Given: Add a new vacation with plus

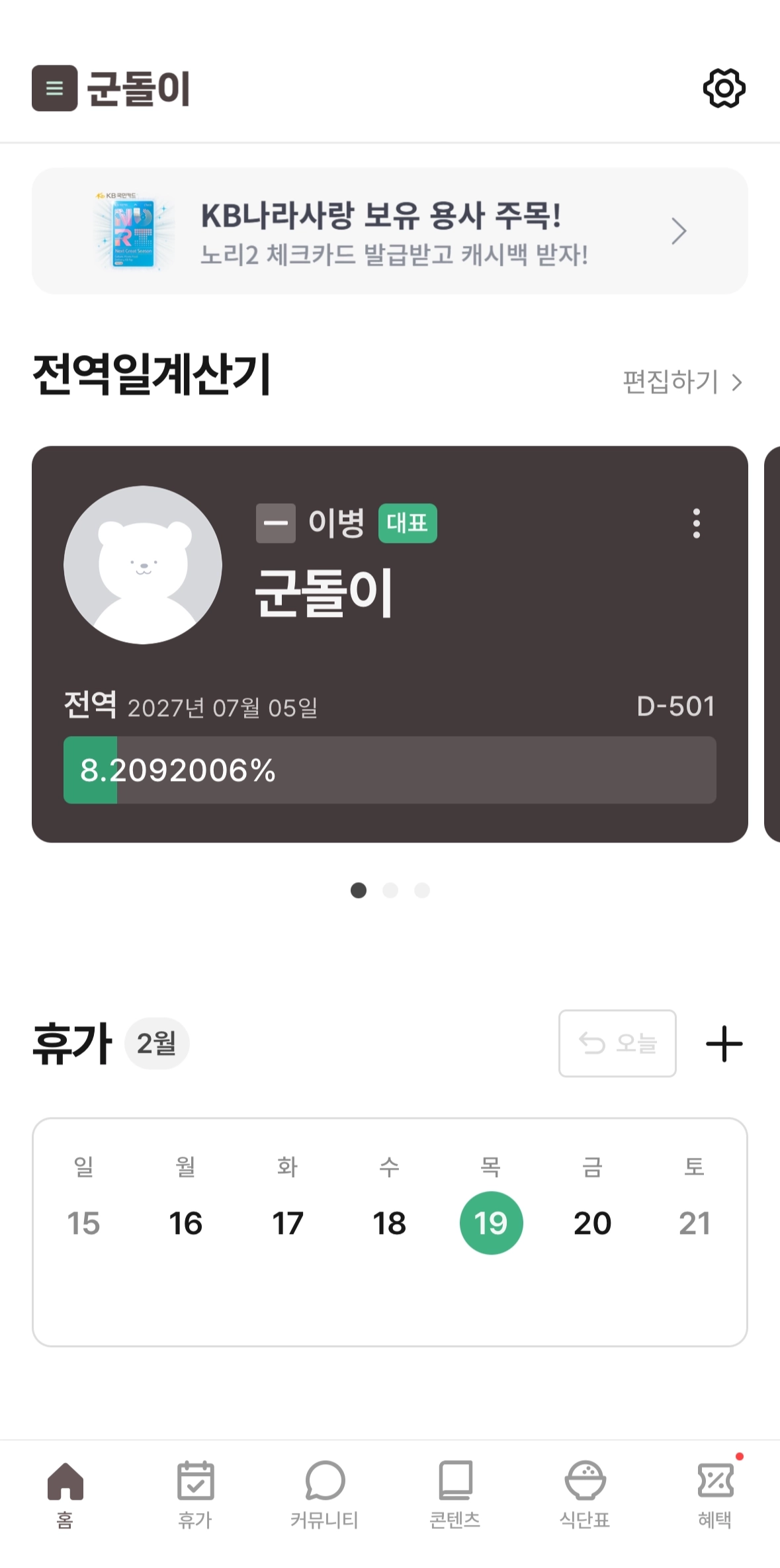Looking at the screenshot, I should click(724, 1044).
